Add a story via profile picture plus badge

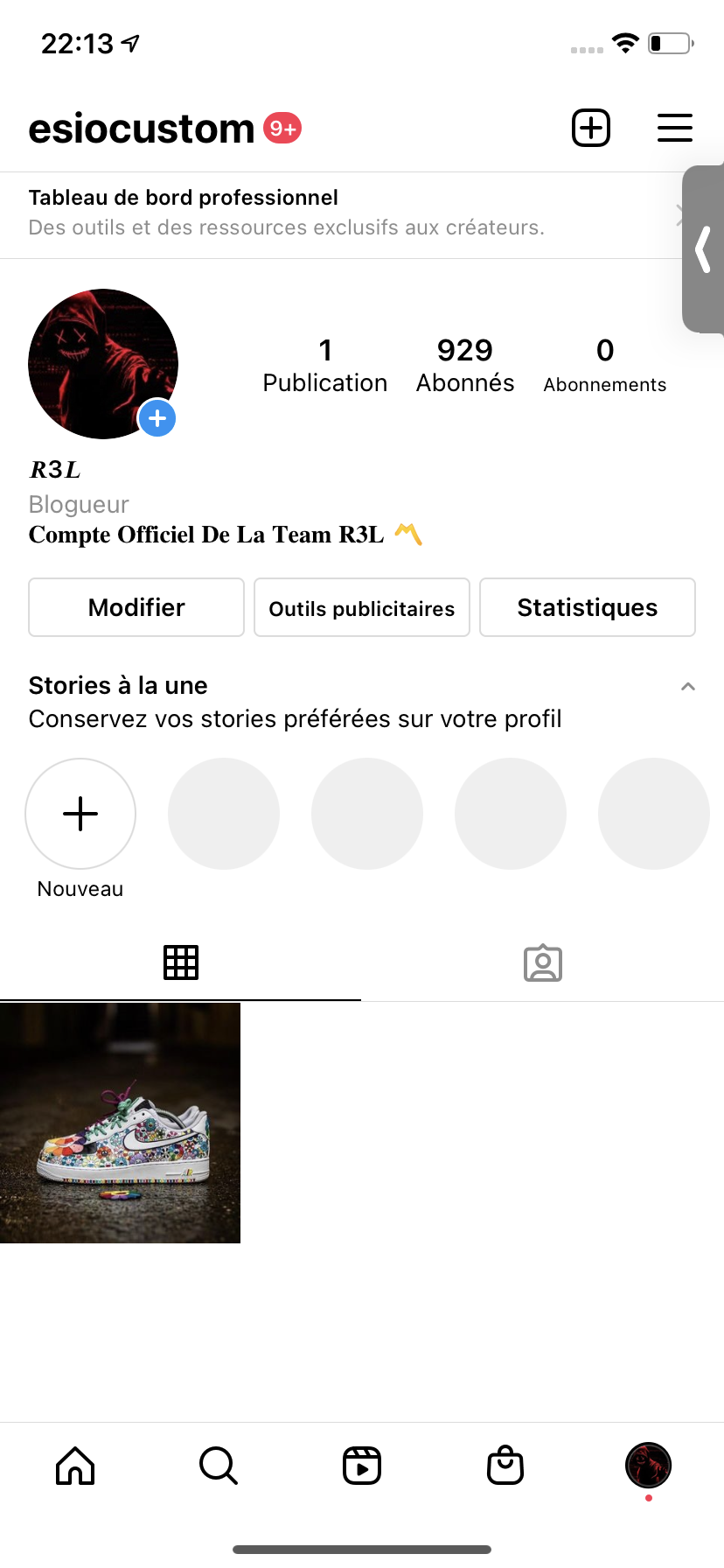point(157,418)
